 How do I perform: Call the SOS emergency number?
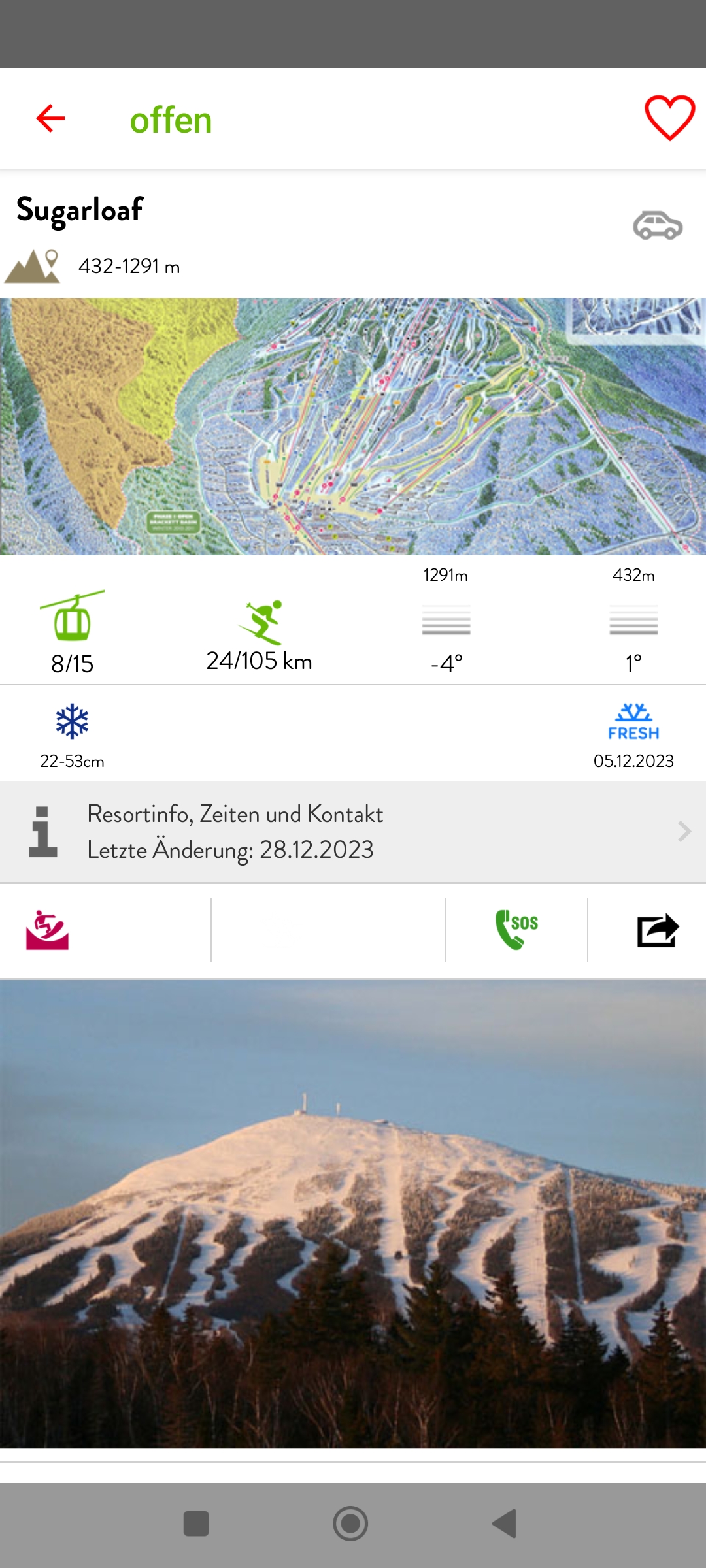pos(516,930)
